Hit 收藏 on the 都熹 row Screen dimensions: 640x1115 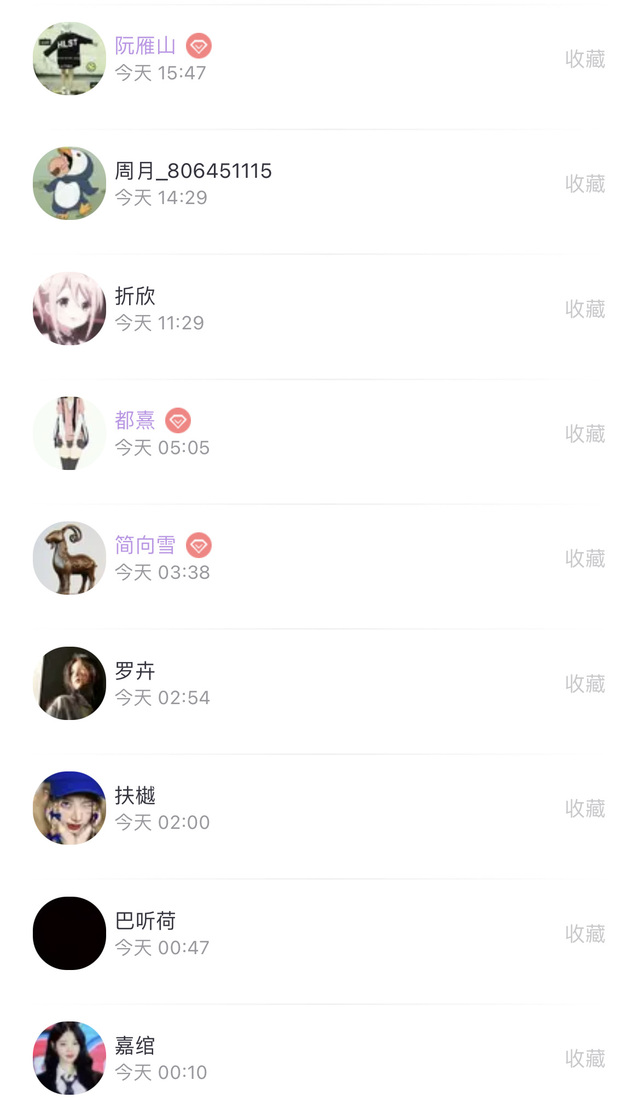point(585,433)
